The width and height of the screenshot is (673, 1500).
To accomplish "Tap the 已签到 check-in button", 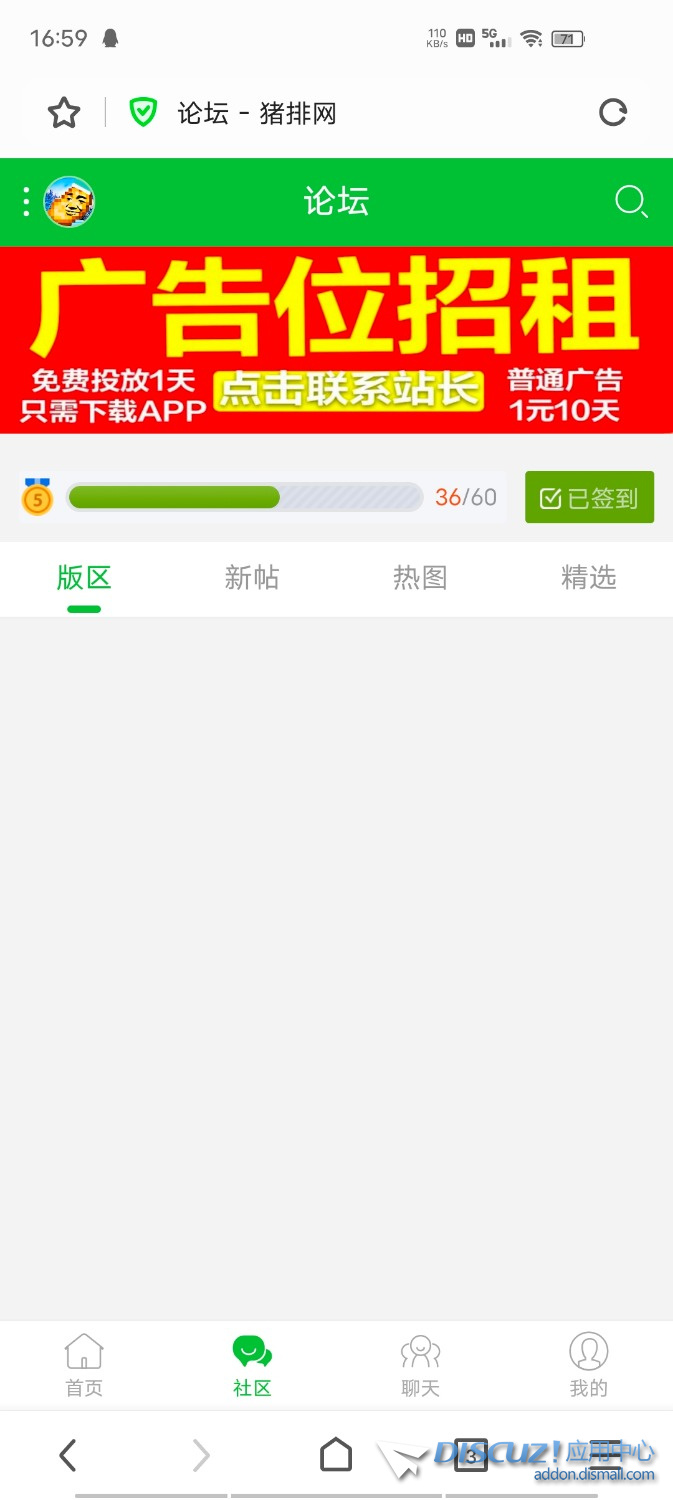I will [589, 497].
